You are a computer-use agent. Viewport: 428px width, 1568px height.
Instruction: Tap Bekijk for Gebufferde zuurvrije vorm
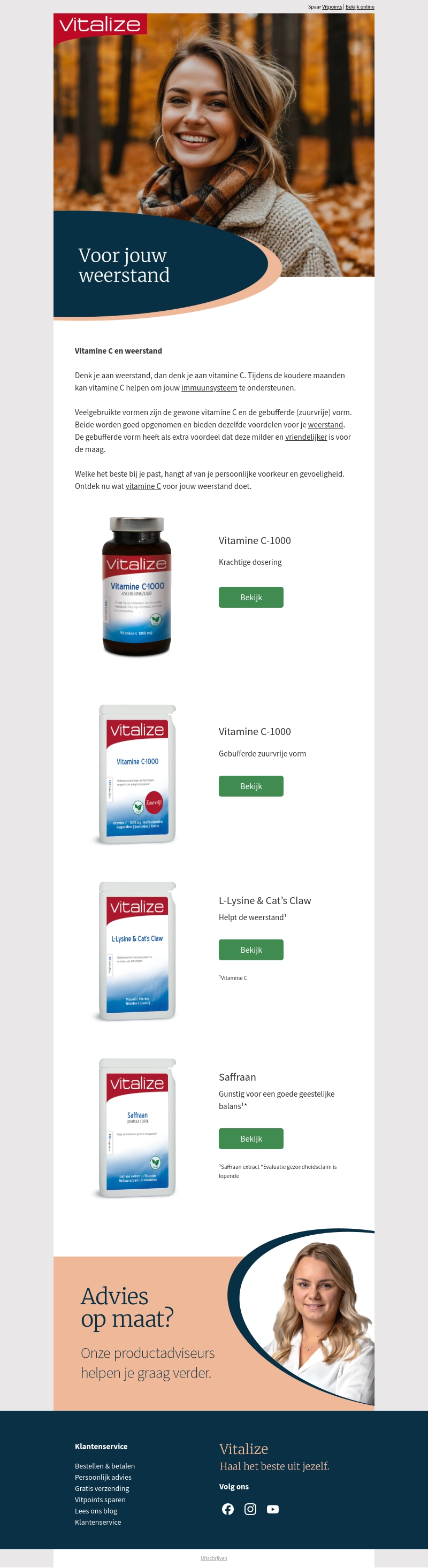(x=251, y=786)
